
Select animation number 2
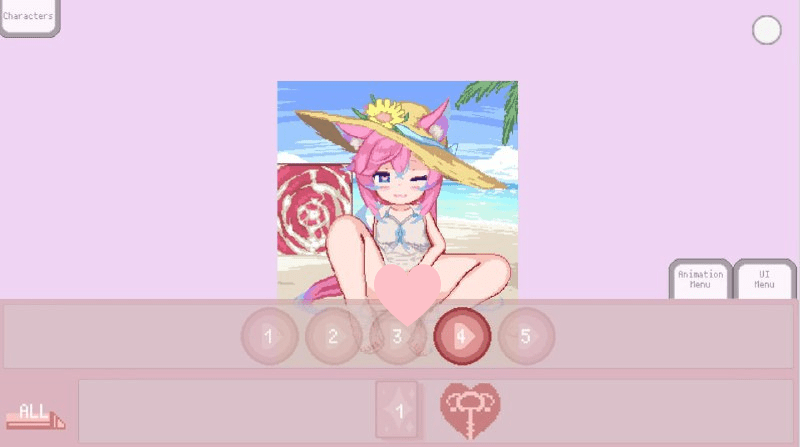click(x=333, y=336)
